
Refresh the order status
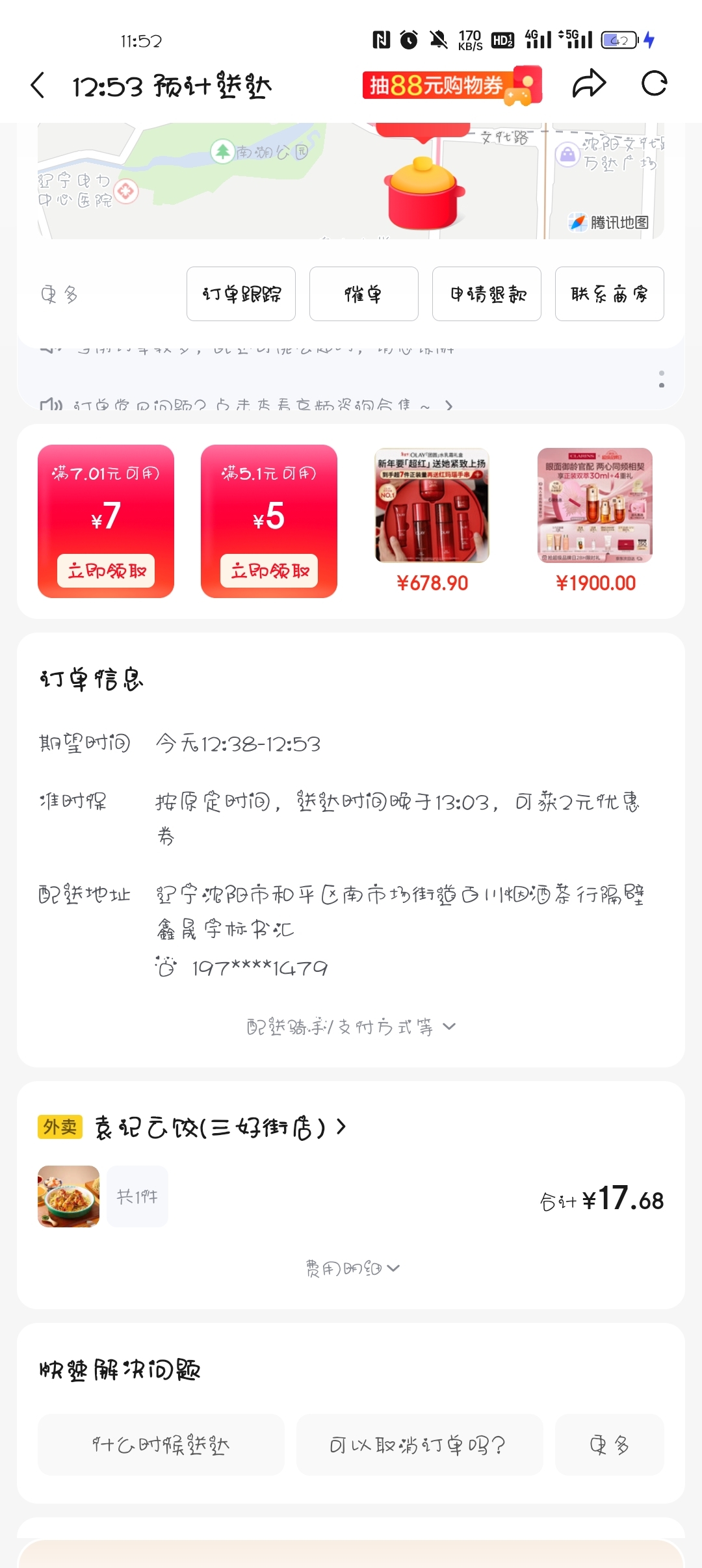point(654,84)
